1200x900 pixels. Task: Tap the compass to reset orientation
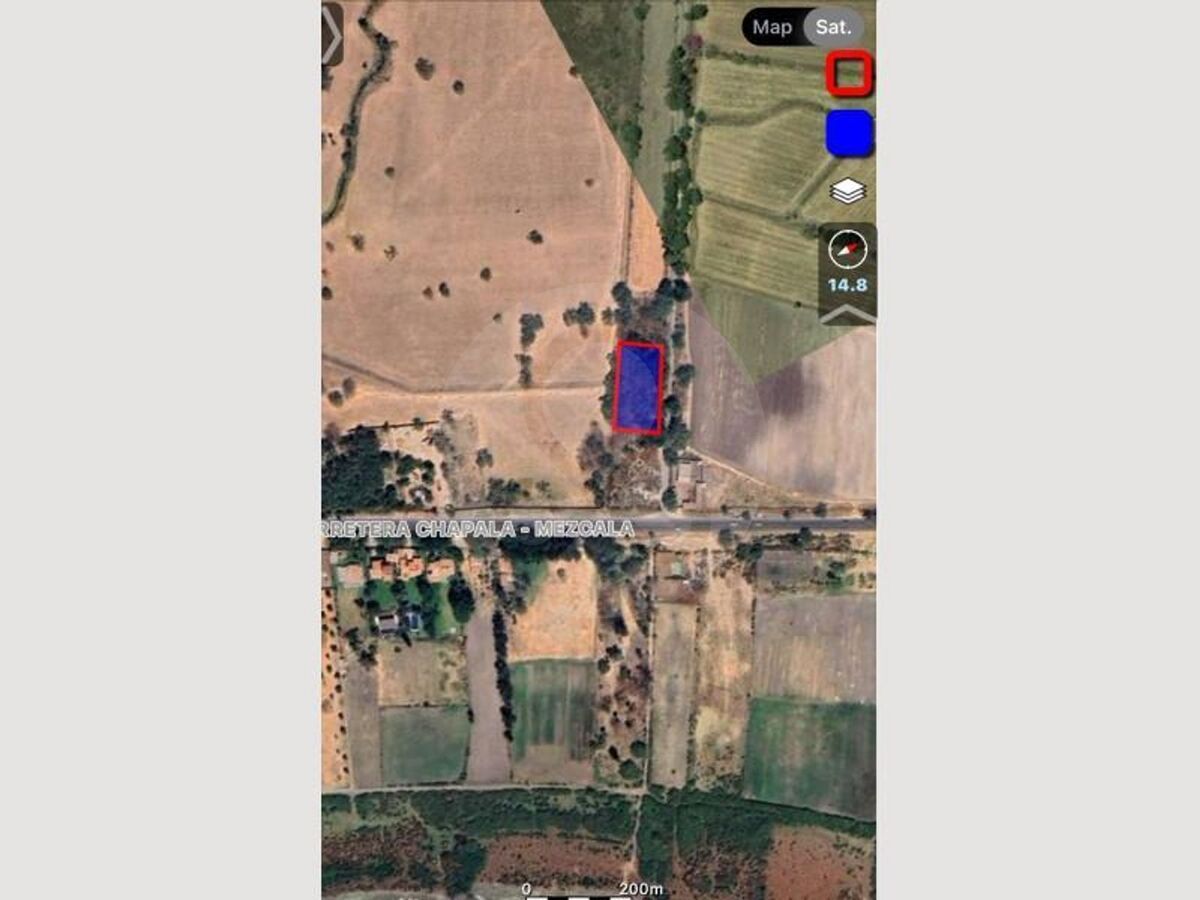point(848,249)
